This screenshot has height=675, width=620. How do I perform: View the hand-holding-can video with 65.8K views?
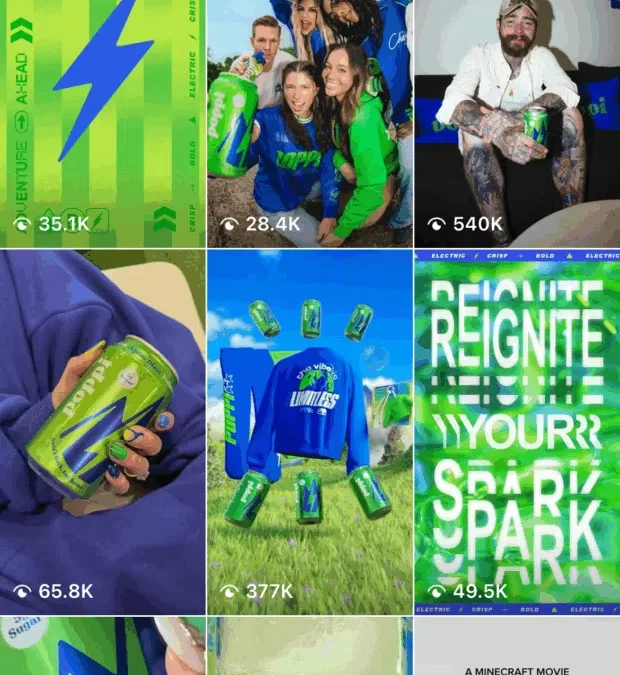click(102, 430)
